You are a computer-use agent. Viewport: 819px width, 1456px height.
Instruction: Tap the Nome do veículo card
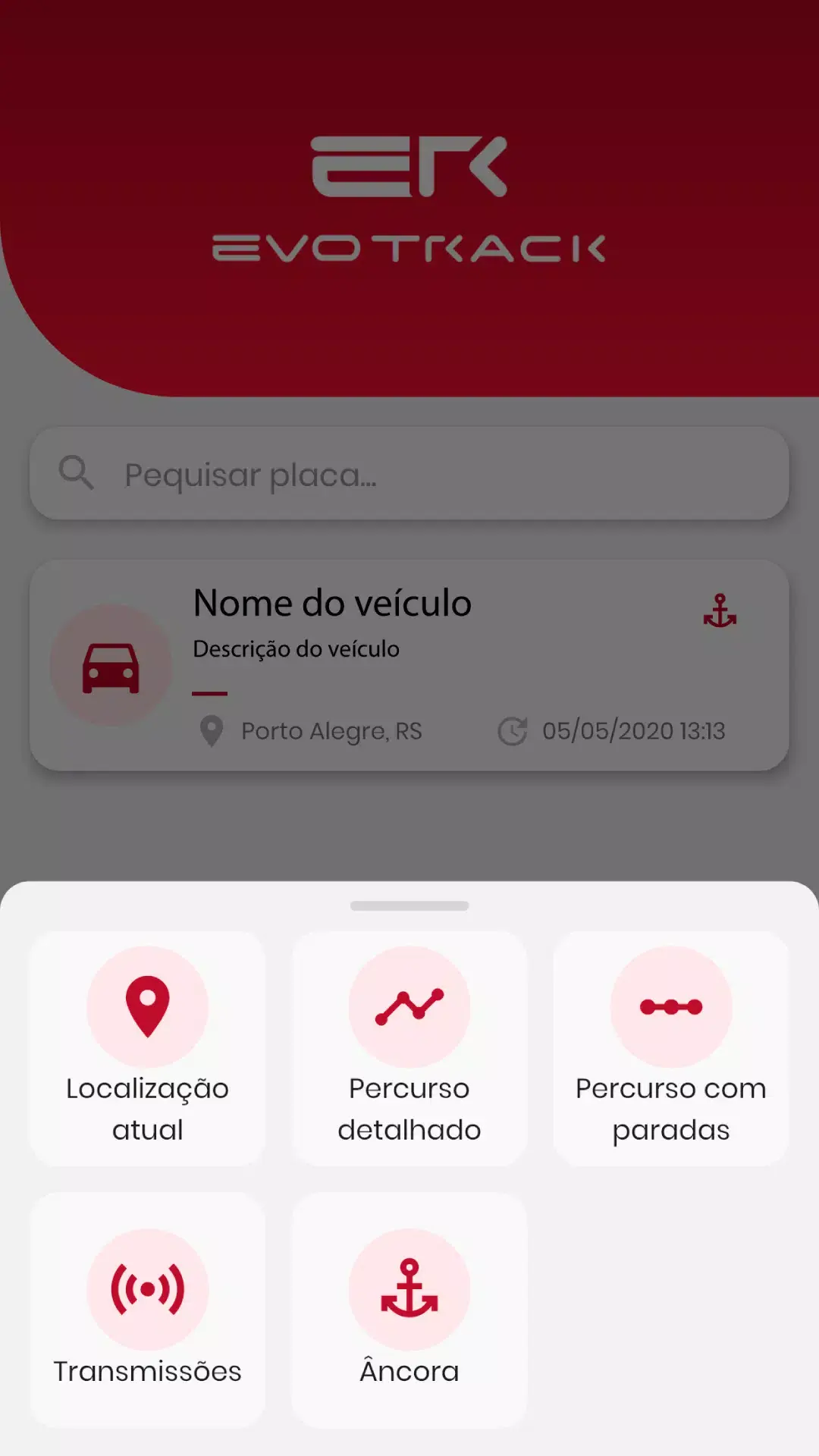pos(409,664)
